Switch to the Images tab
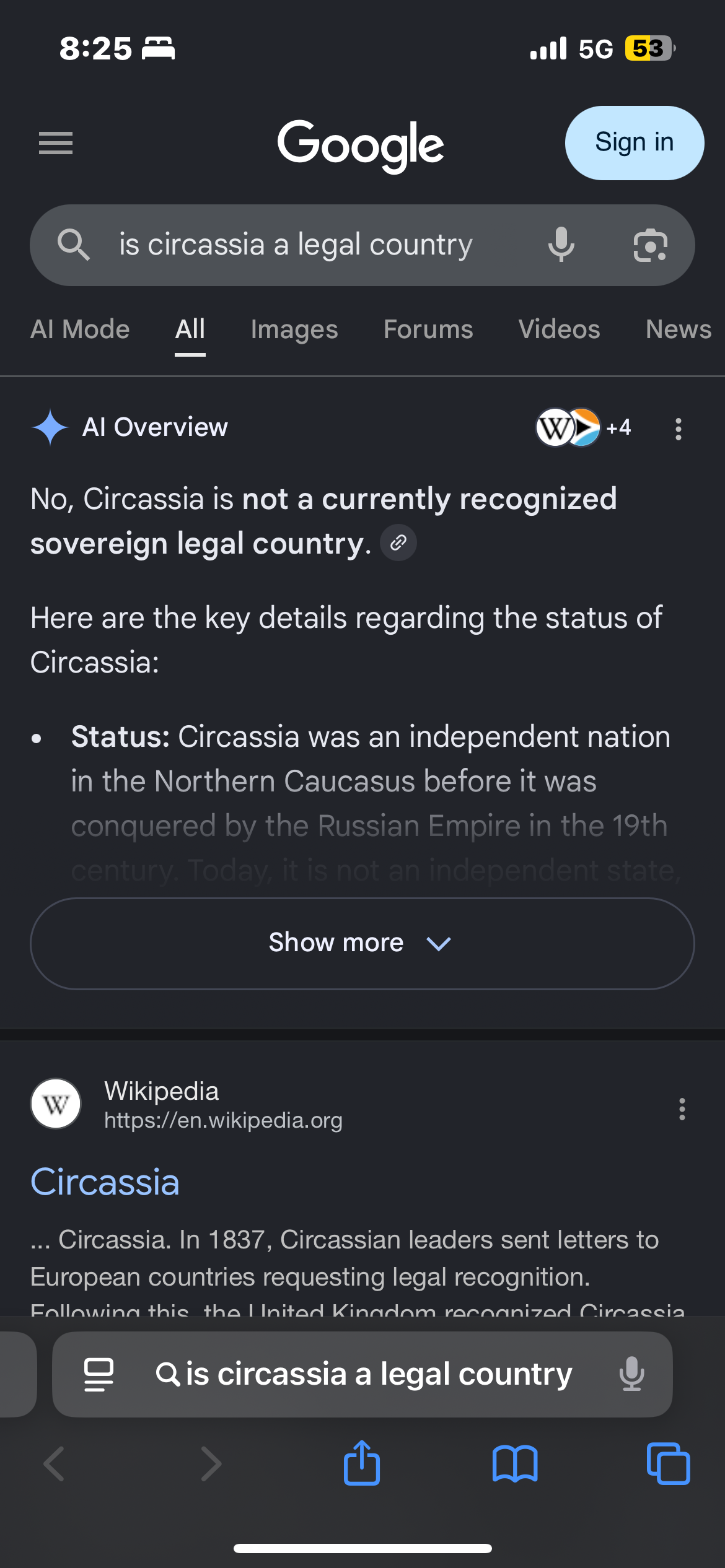The image size is (725, 1568). (x=294, y=329)
